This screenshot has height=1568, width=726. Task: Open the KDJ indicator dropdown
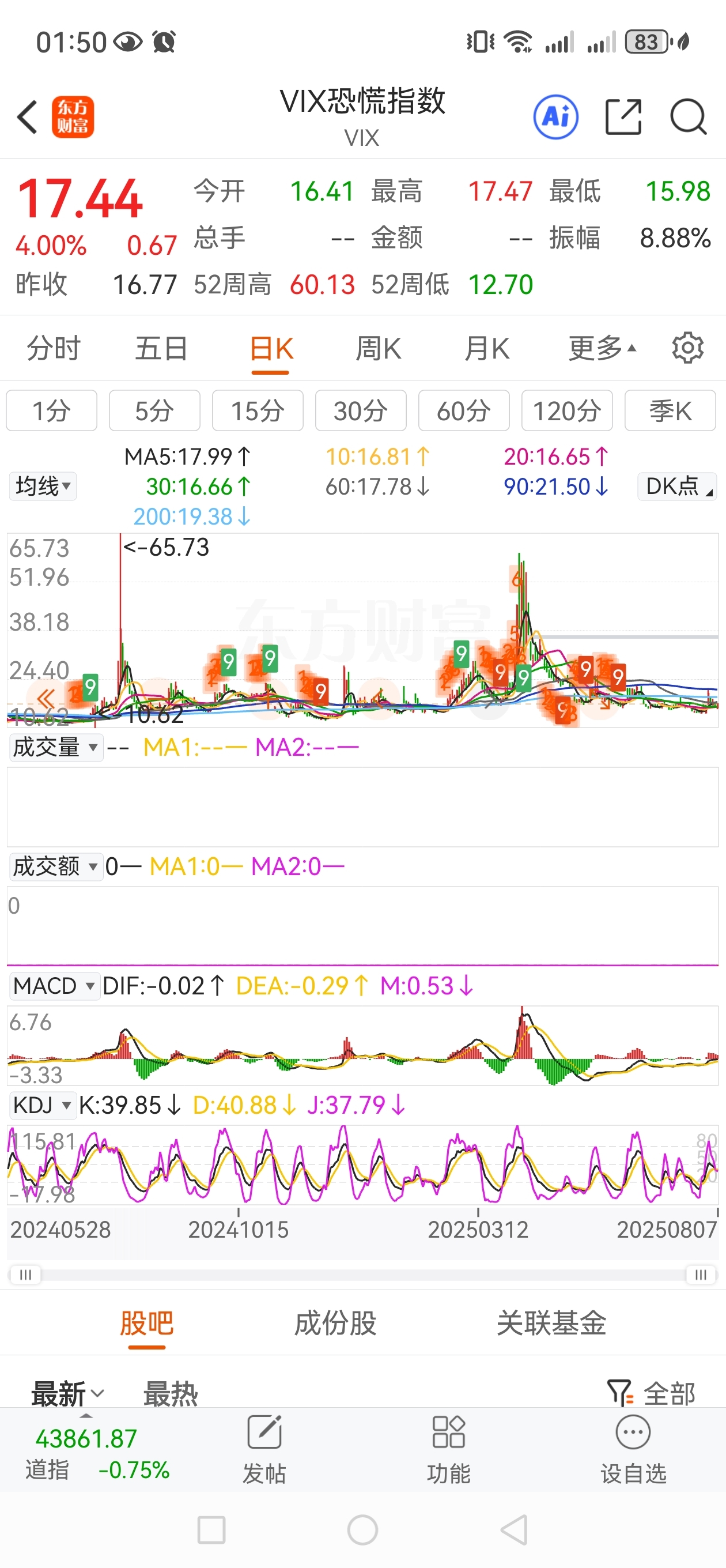point(41,1105)
